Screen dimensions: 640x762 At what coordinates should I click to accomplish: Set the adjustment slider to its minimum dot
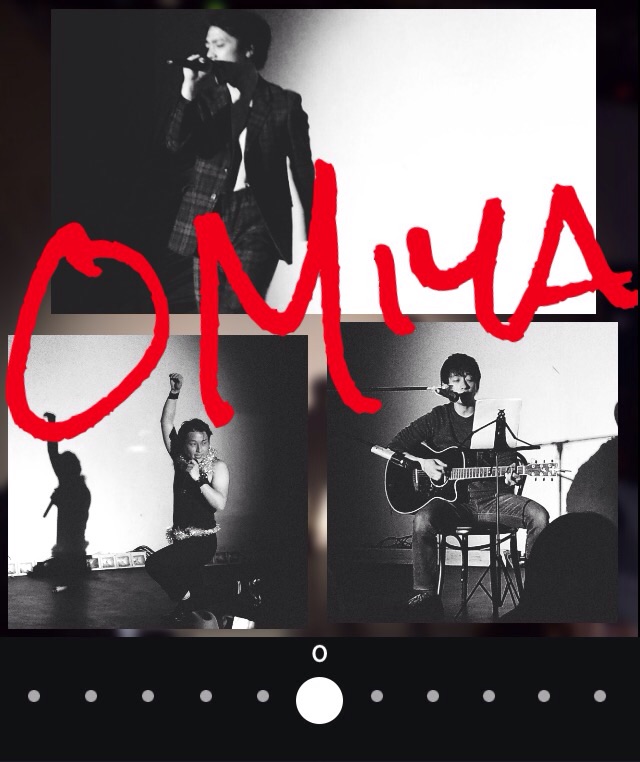tap(34, 696)
